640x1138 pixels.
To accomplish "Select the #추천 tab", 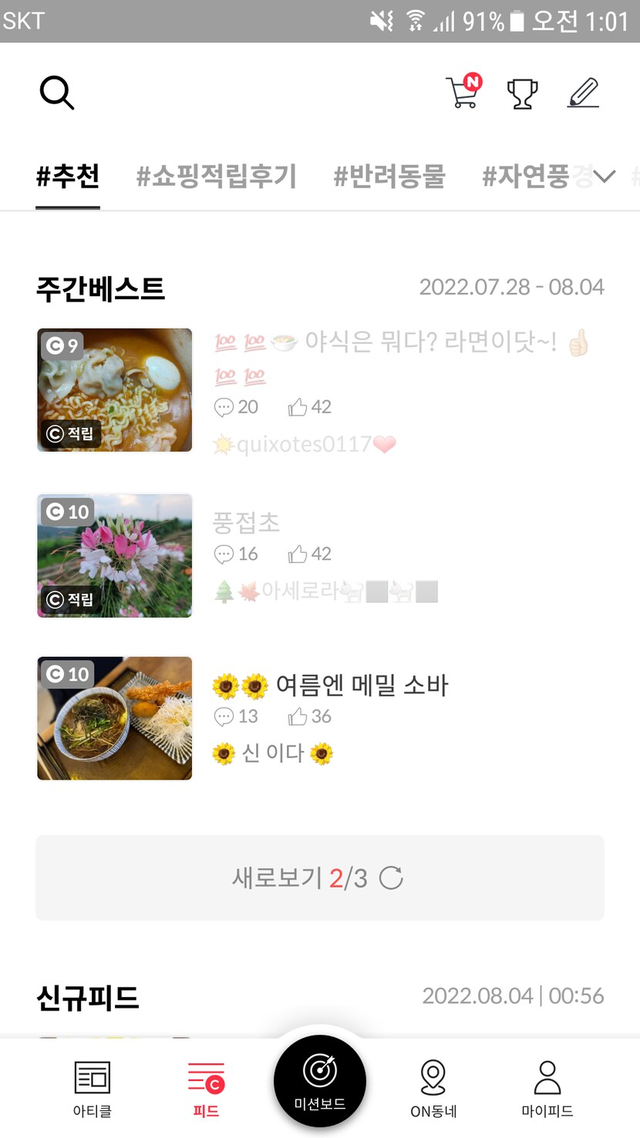I will click(68, 177).
